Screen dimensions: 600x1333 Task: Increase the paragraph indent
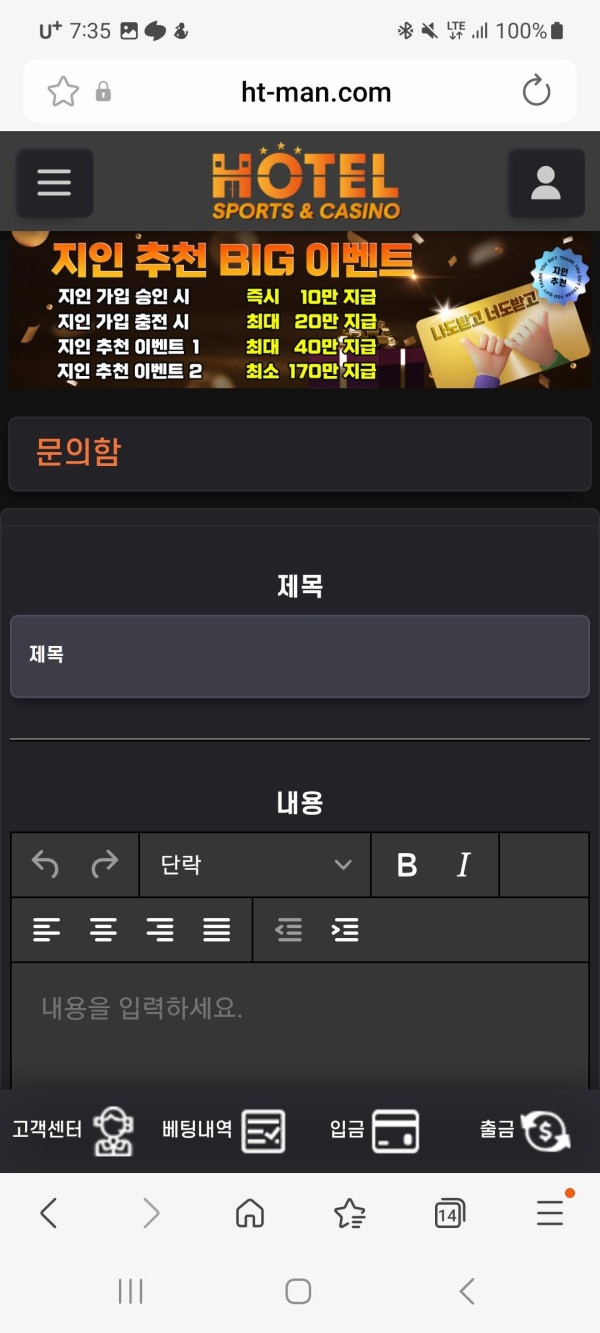[x=345, y=930]
